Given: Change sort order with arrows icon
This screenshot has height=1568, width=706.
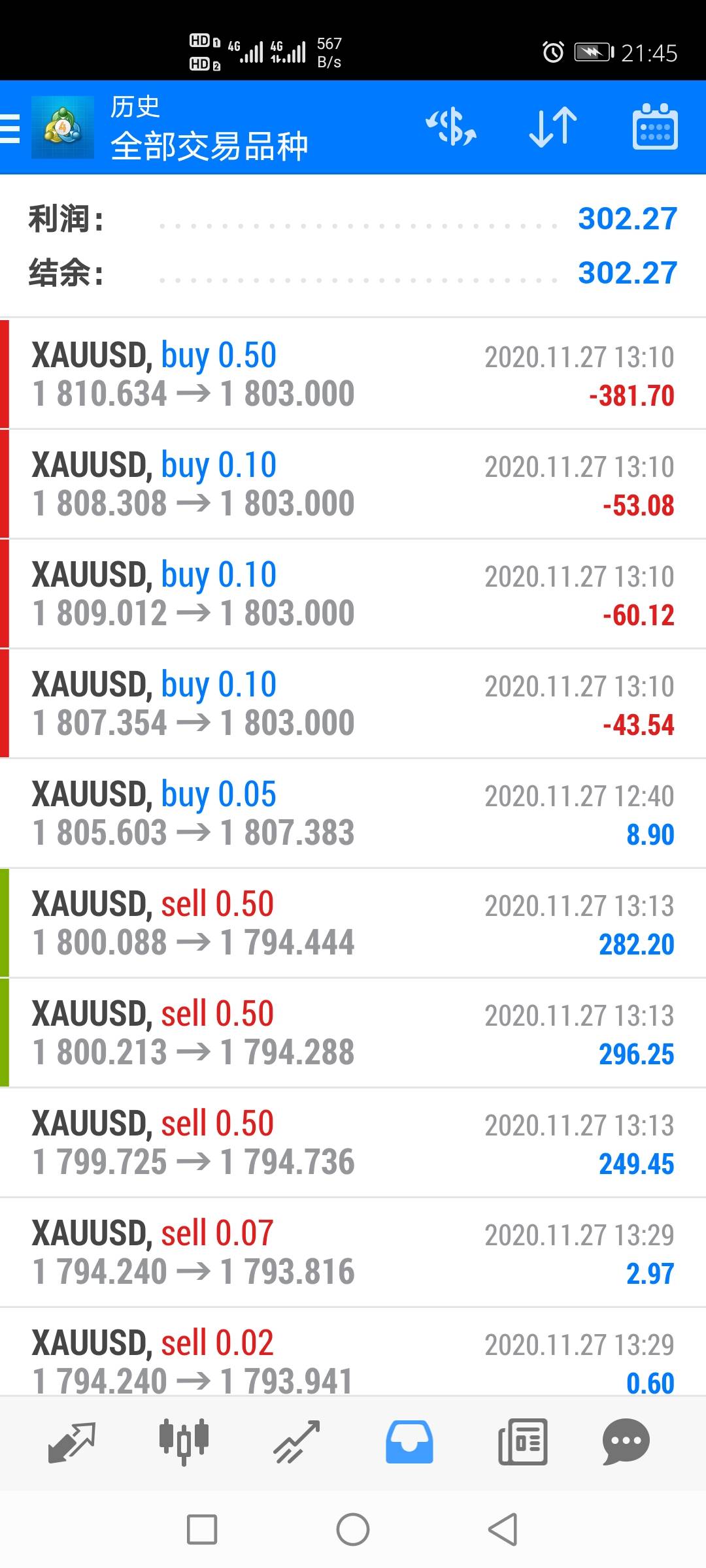Looking at the screenshot, I should tap(553, 127).
